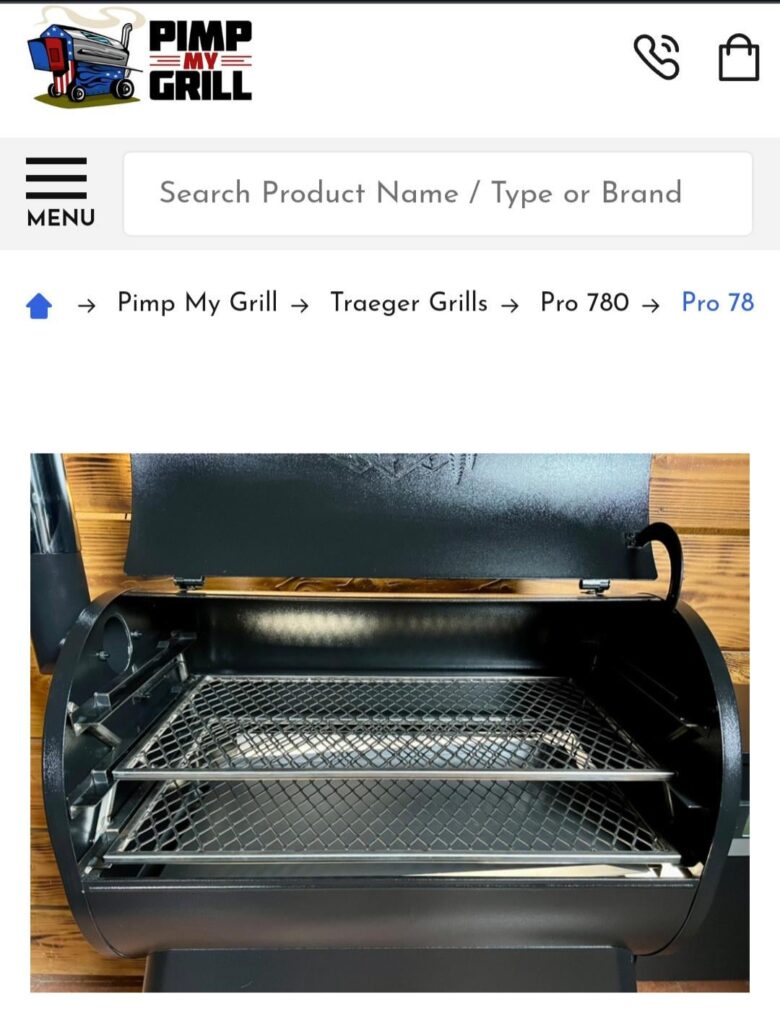780x1024 pixels.
Task: Click the search placeholder text area
Action: pos(420,193)
